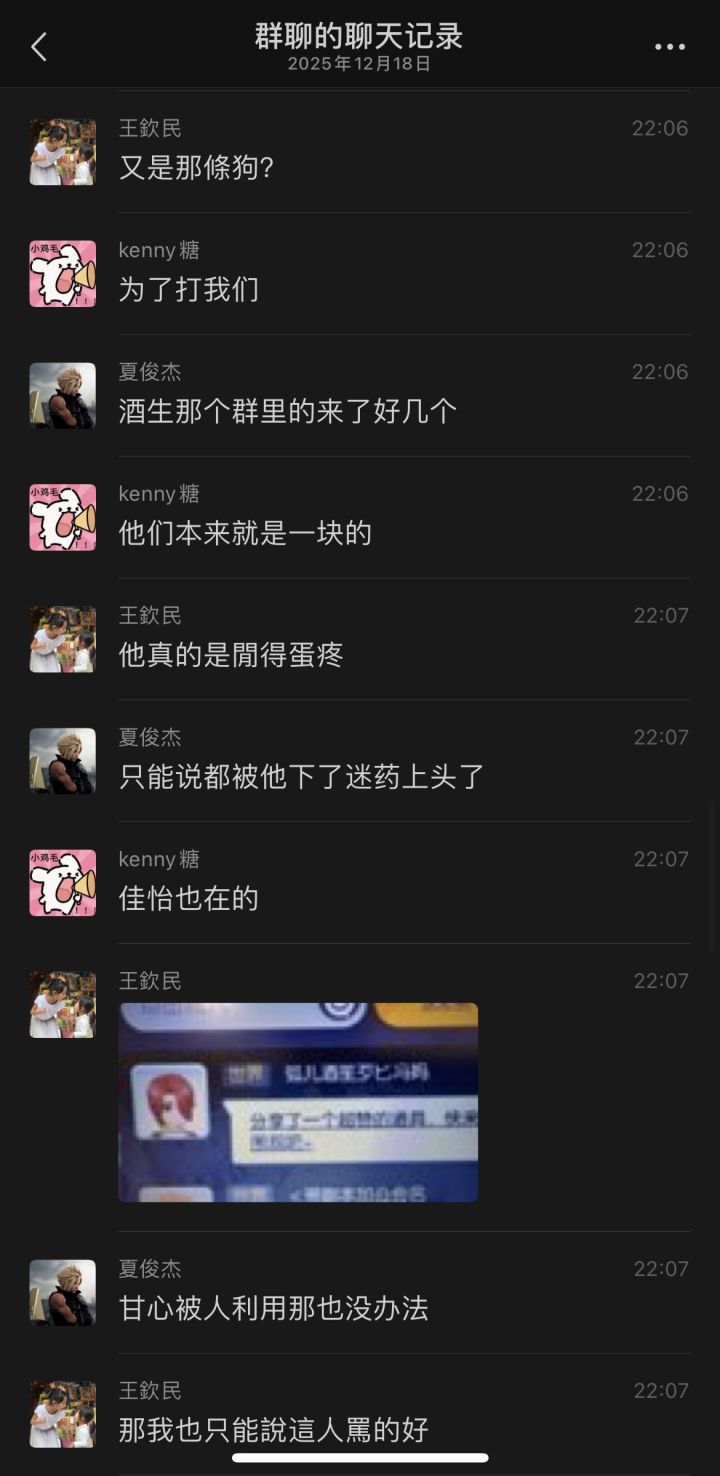Viewport: 720px width, 1476px height.
Task: Tap 王欽民's avatar next to 他真的是閒得蛋疼
Action: pyautogui.click(x=62, y=638)
